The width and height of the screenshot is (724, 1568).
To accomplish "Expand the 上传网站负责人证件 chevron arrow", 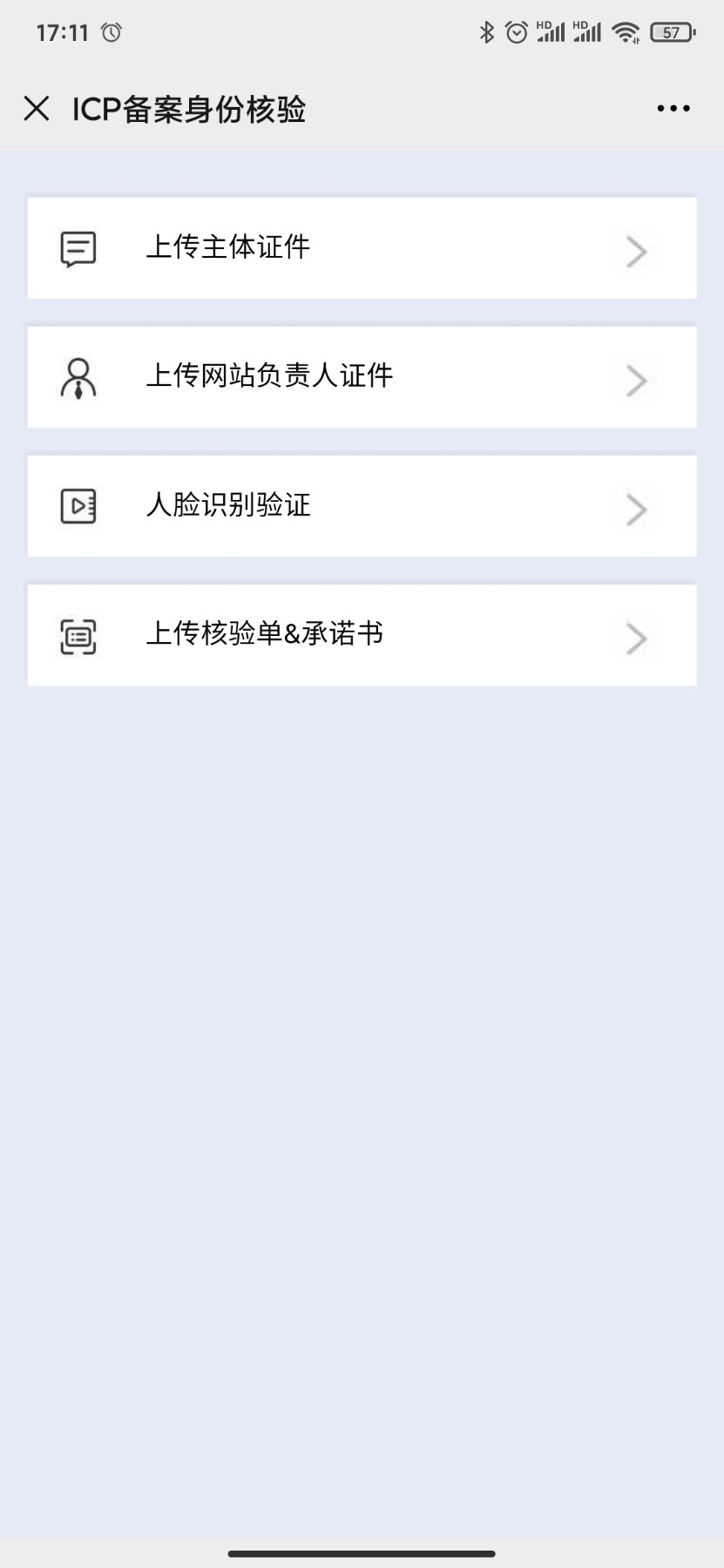I will [x=635, y=380].
